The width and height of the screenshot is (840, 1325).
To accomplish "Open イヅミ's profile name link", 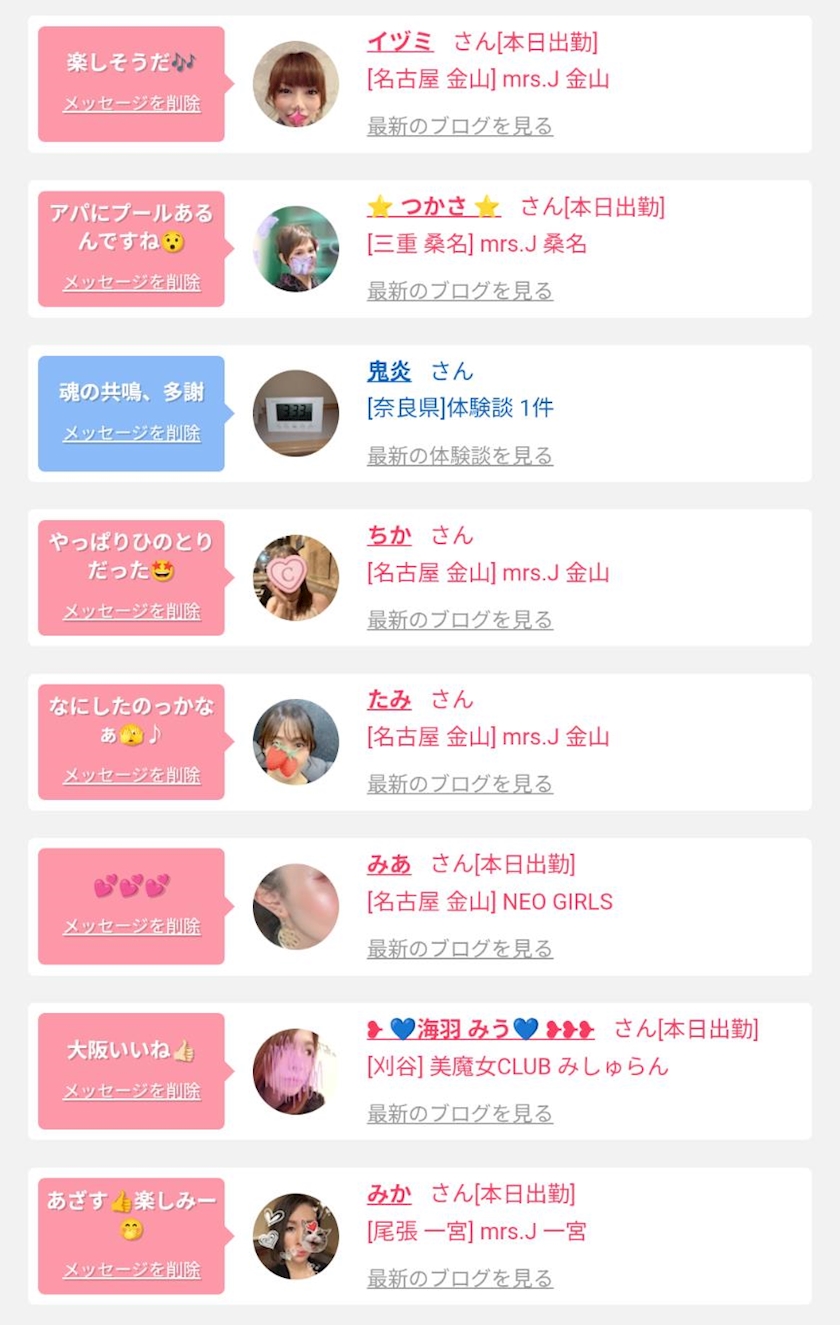I will (x=400, y=42).
